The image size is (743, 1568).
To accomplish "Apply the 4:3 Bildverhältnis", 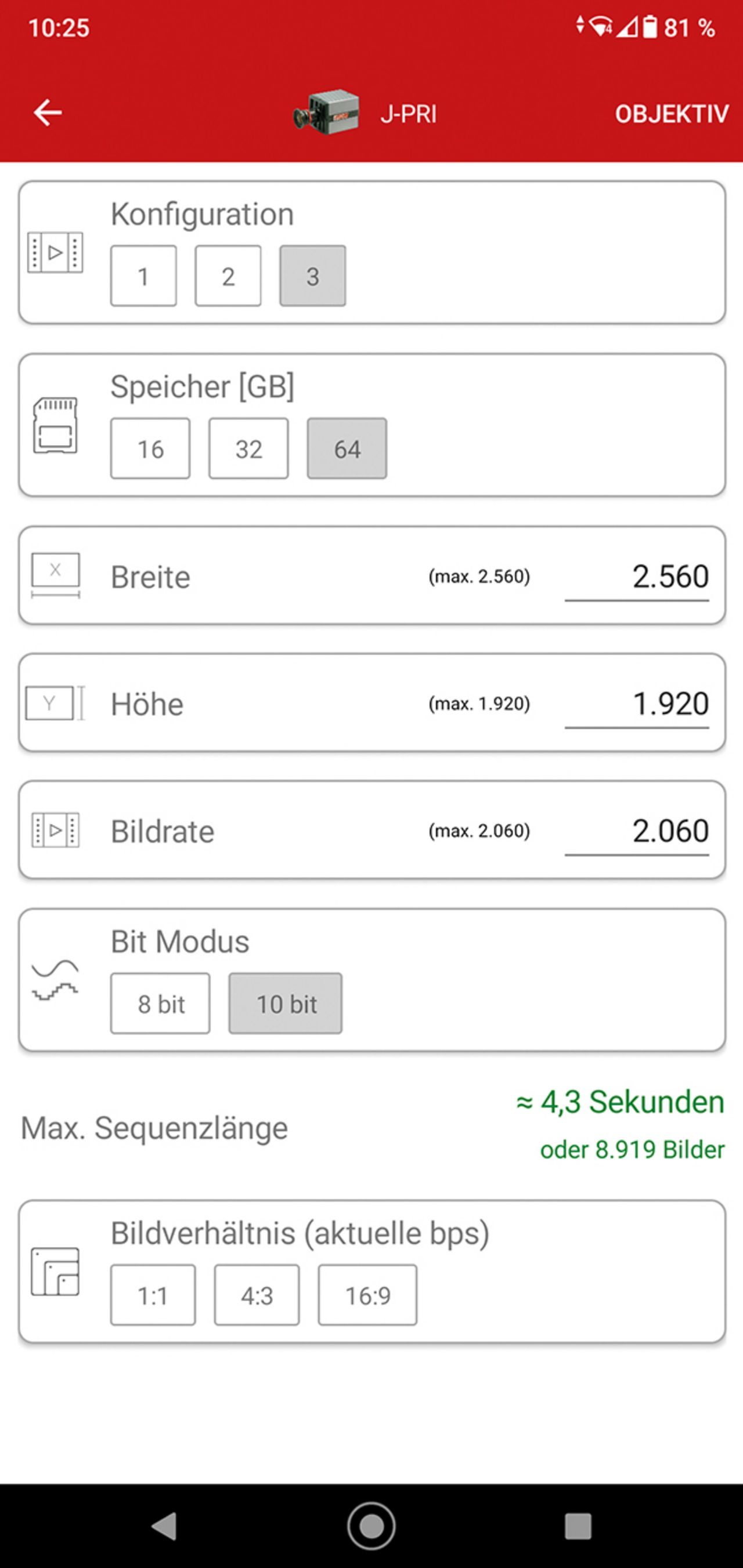I will (x=257, y=1295).
